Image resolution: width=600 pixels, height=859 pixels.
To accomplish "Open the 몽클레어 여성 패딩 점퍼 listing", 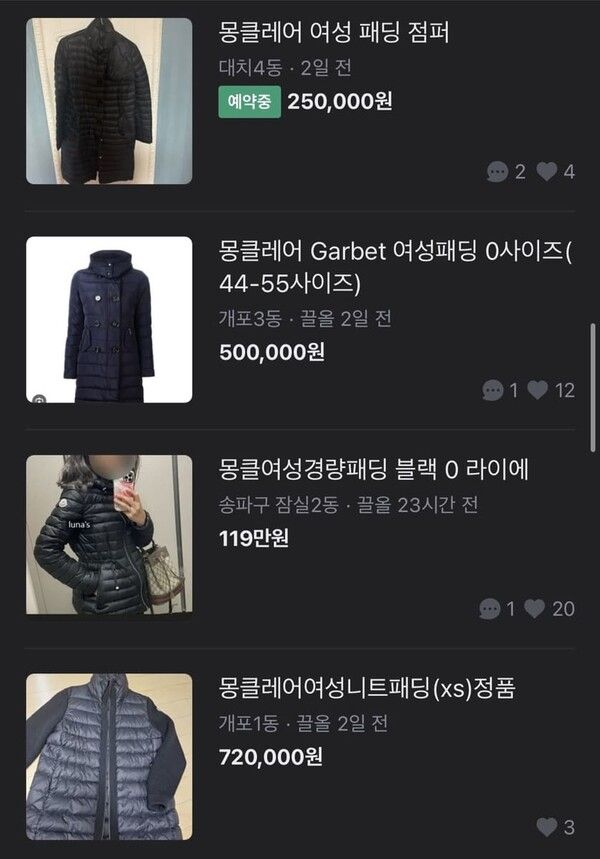I will (x=334, y=34).
